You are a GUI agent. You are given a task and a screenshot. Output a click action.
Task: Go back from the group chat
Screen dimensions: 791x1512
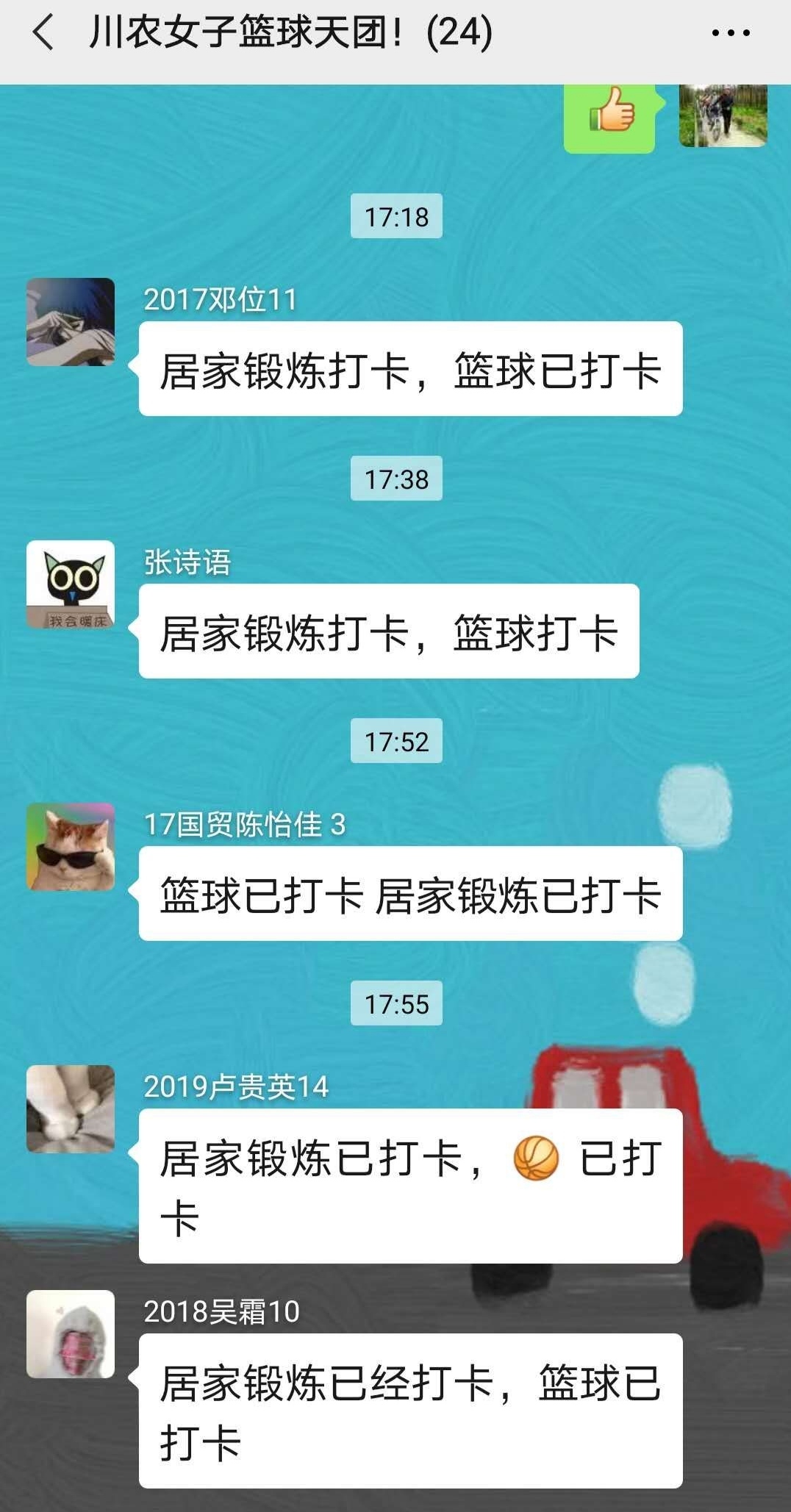(43, 33)
